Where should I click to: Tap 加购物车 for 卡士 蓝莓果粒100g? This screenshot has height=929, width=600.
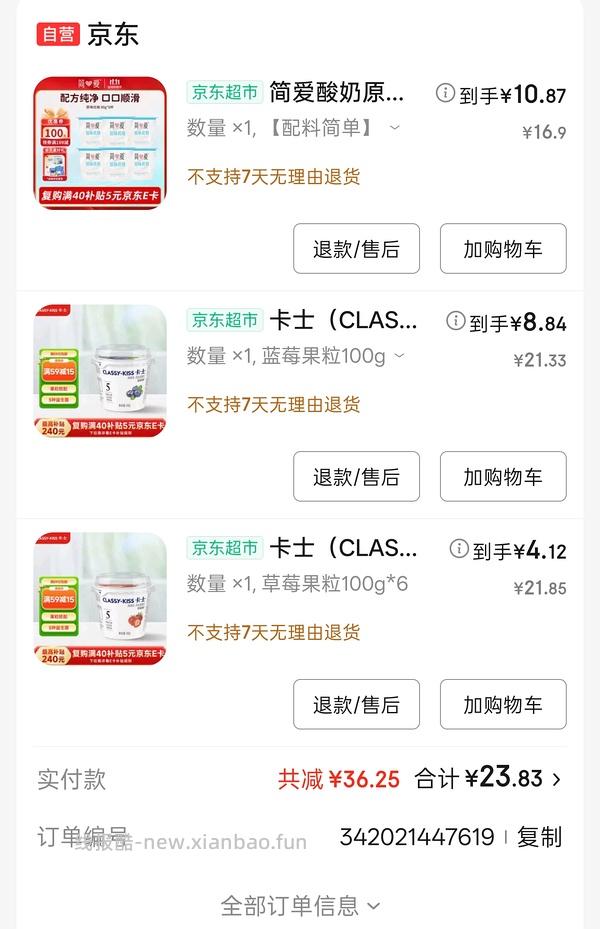(503, 477)
